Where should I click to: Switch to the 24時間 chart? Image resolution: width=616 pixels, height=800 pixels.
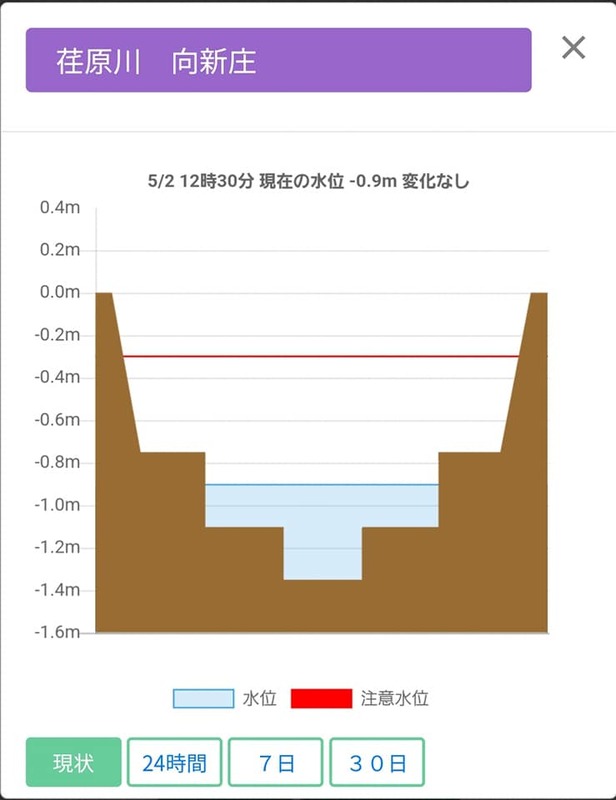pyautogui.click(x=175, y=763)
